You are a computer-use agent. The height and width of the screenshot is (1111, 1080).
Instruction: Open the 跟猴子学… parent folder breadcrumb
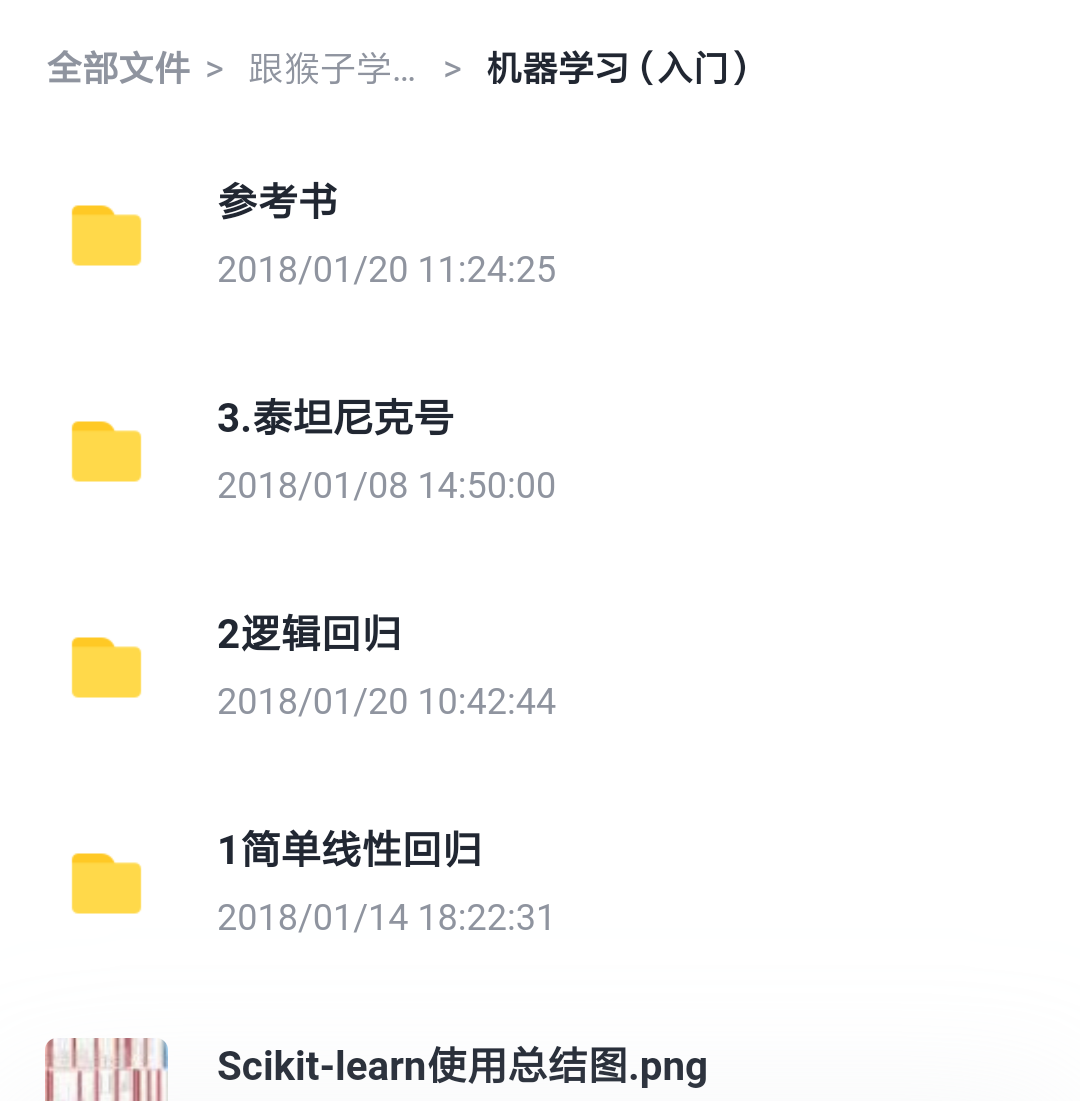pyautogui.click(x=332, y=70)
